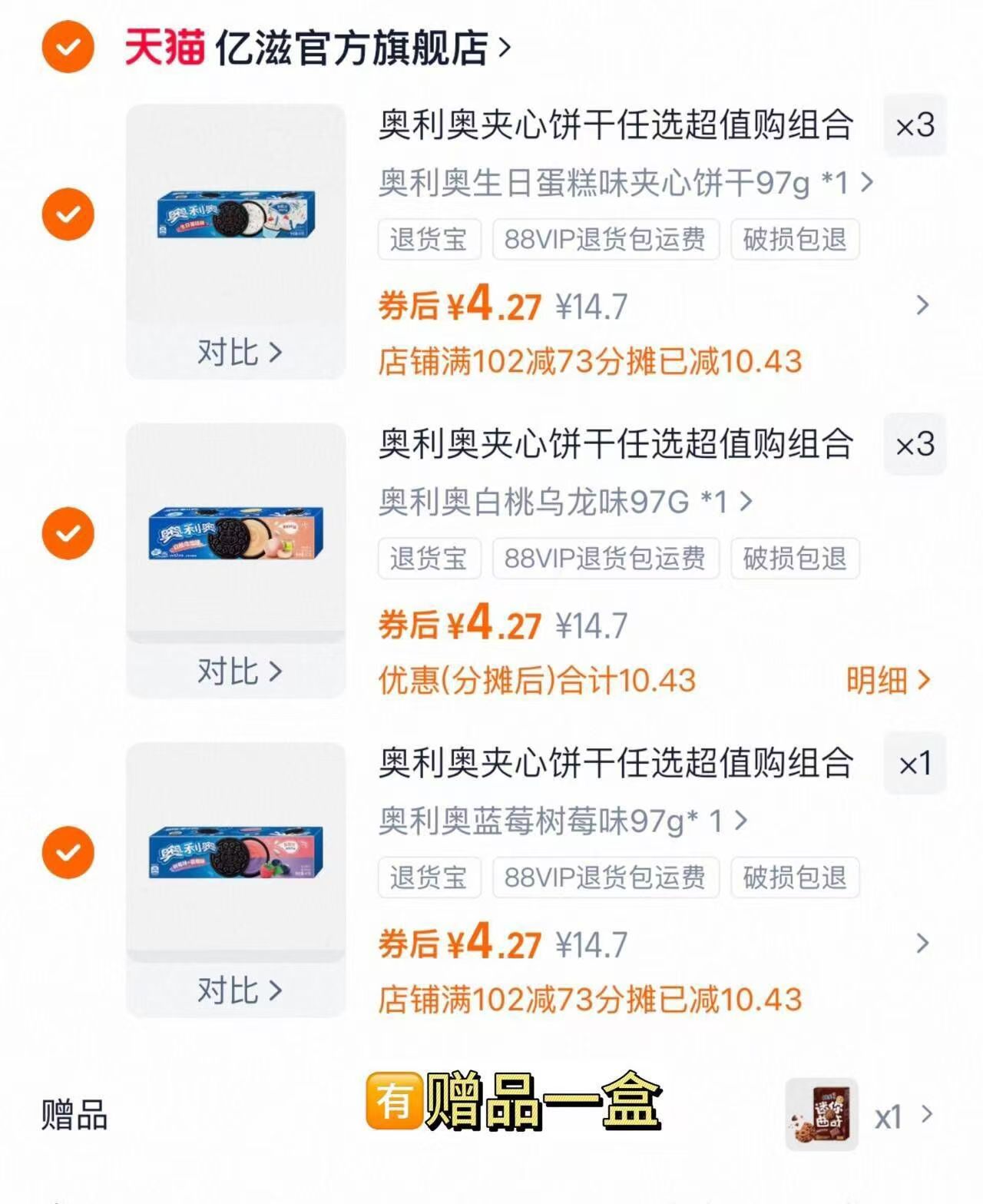983x1204 pixels.
Task: Click the 退货宝 badge on white peach Oreo item
Action: point(428,560)
